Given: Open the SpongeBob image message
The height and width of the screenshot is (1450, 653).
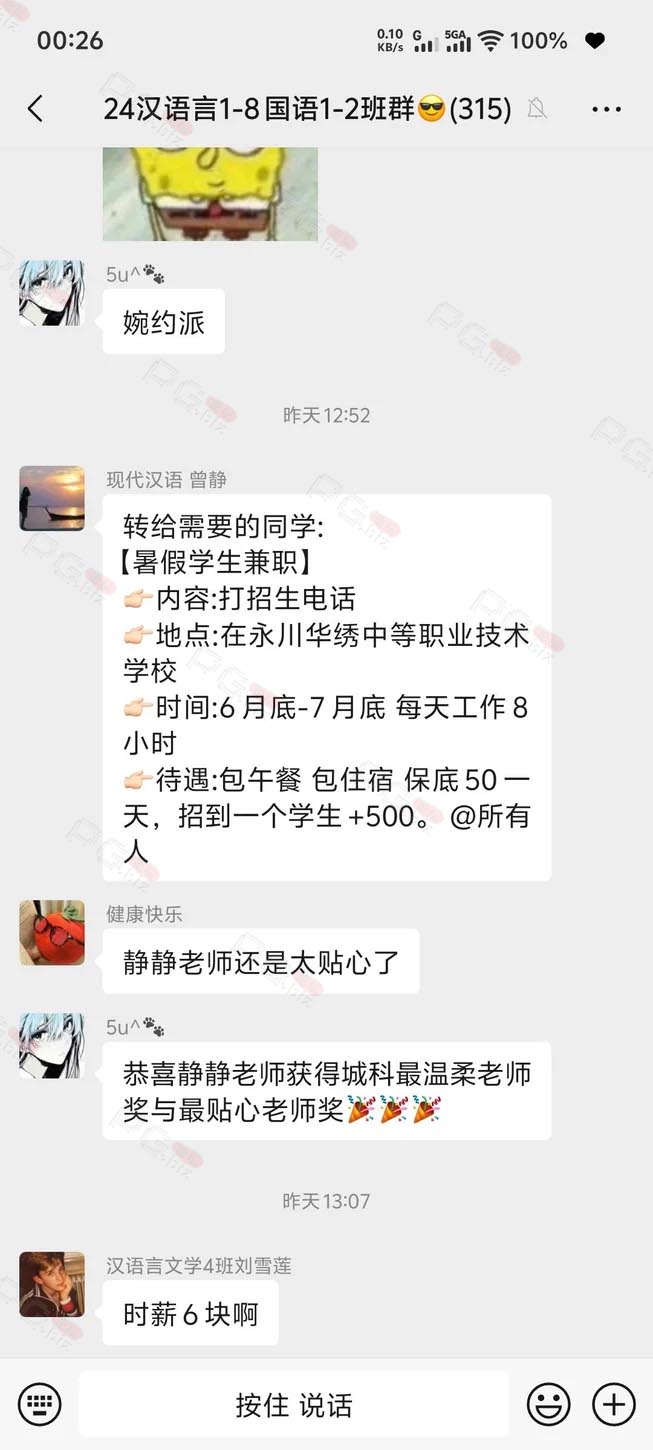Looking at the screenshot, I should point(210,194).
